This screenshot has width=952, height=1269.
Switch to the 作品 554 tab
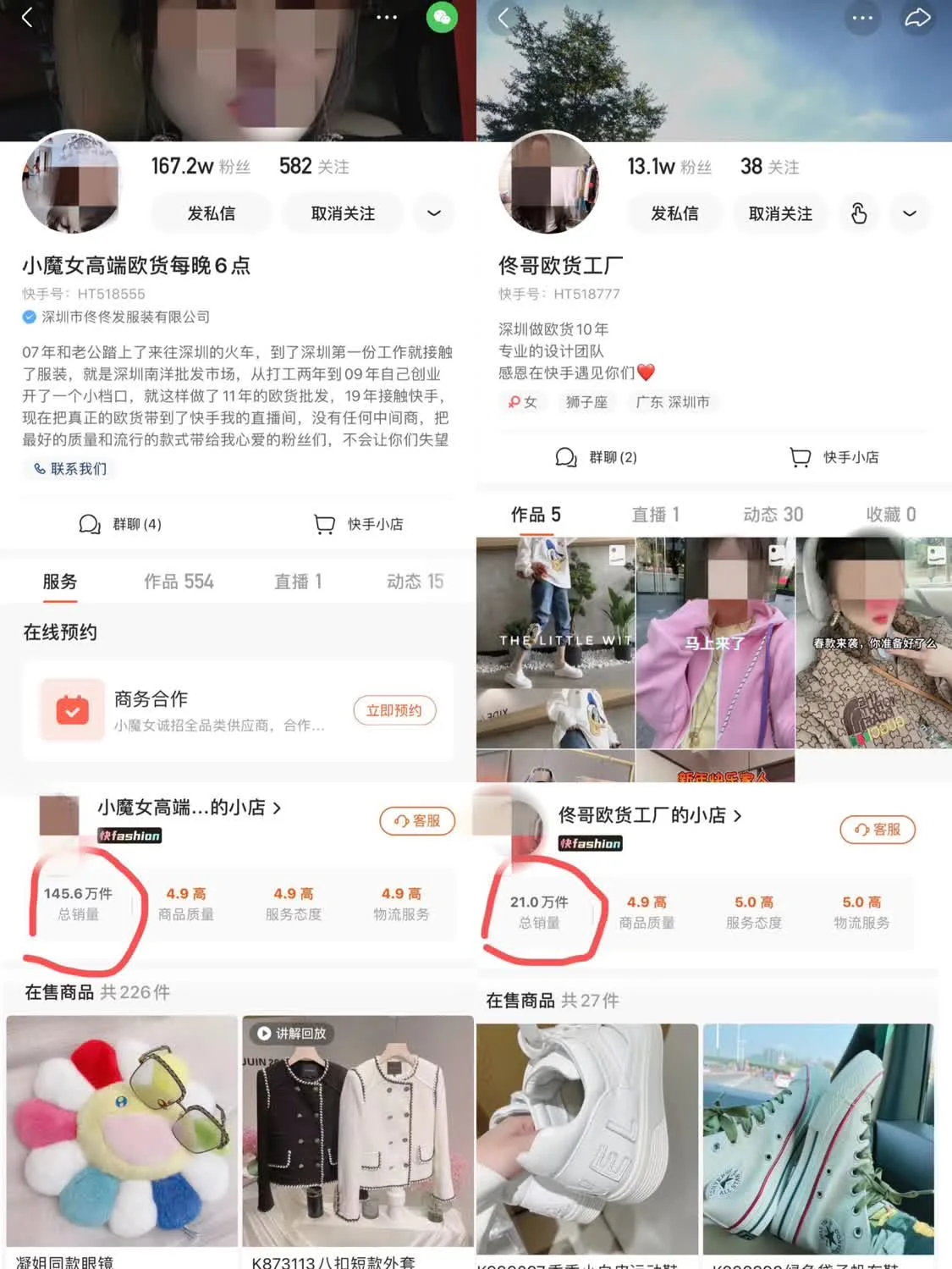point(178,582)
